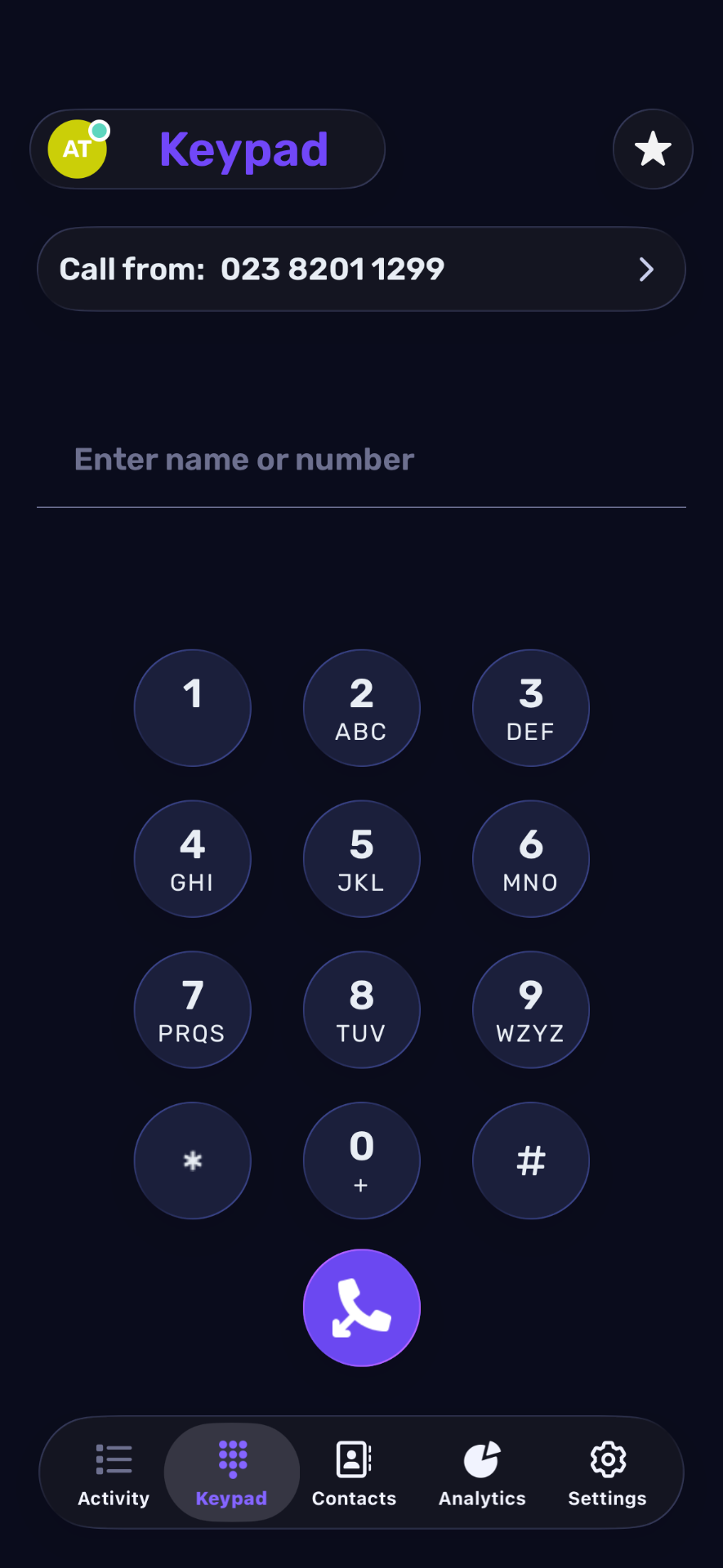Select the Keypad tab in bottom bar
Screen dimensions: 723x1568
coord(231,1474)
